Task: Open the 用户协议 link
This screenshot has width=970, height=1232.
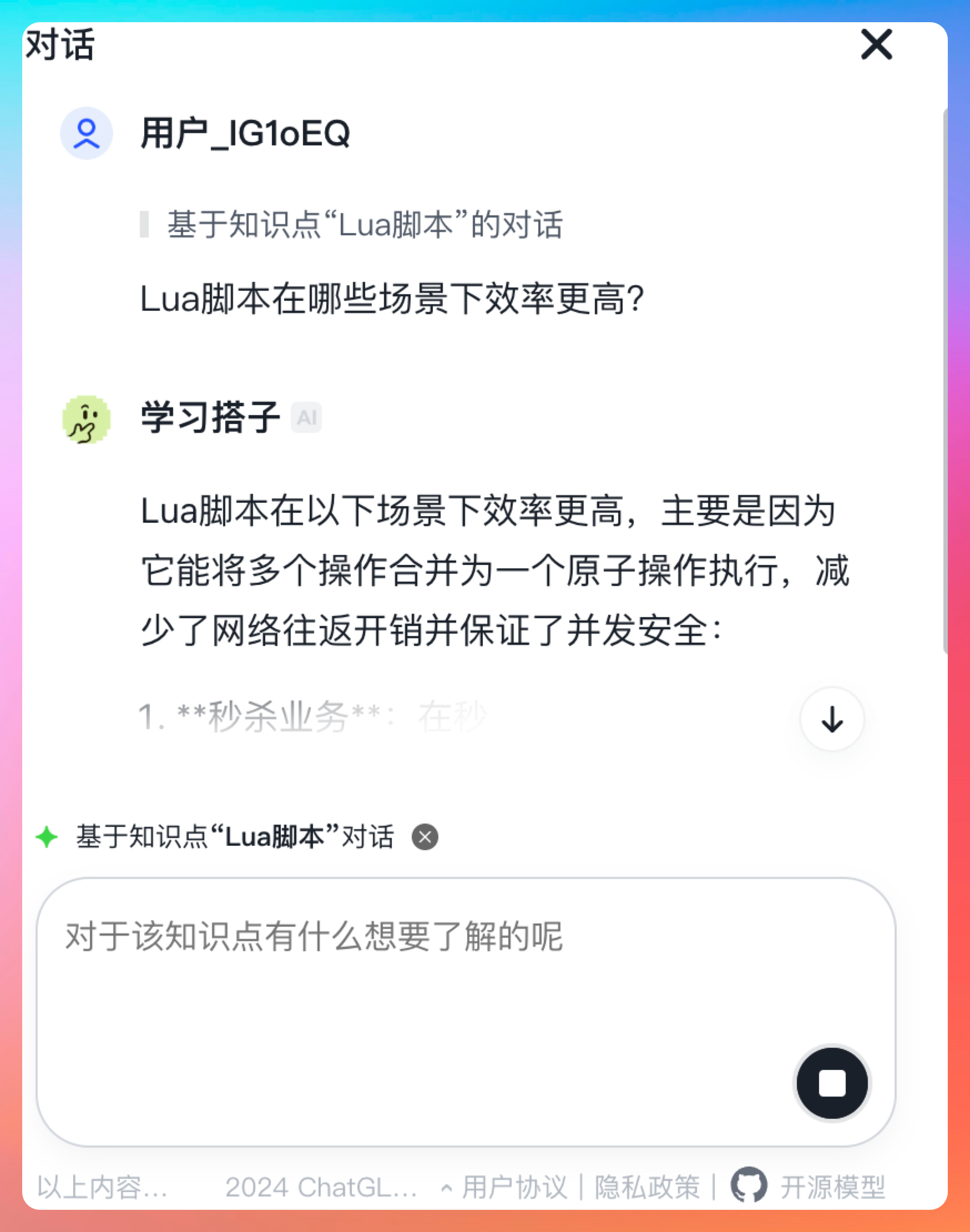Action: point(514,1187)
